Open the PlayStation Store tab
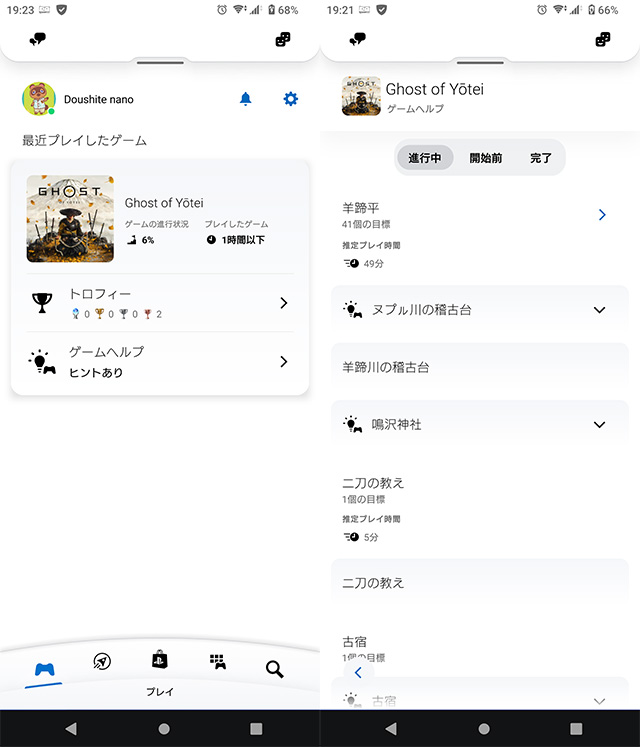 [x=160, y=660]
